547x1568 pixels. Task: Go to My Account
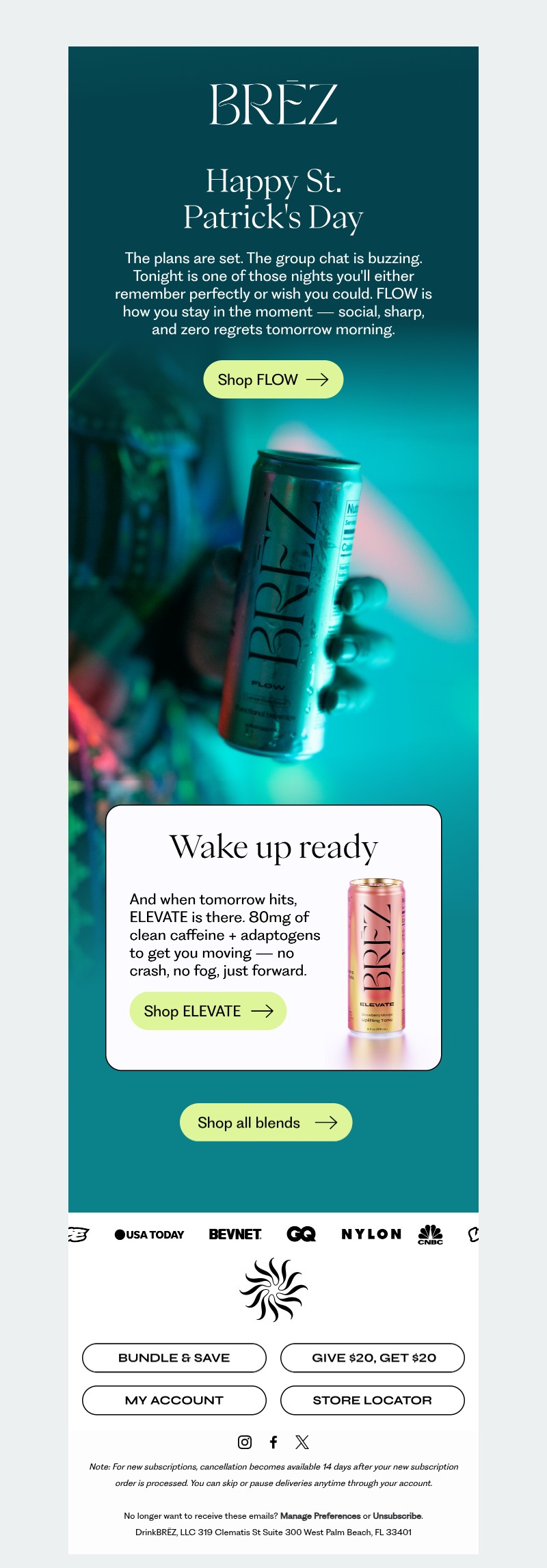pos(174,1400)
